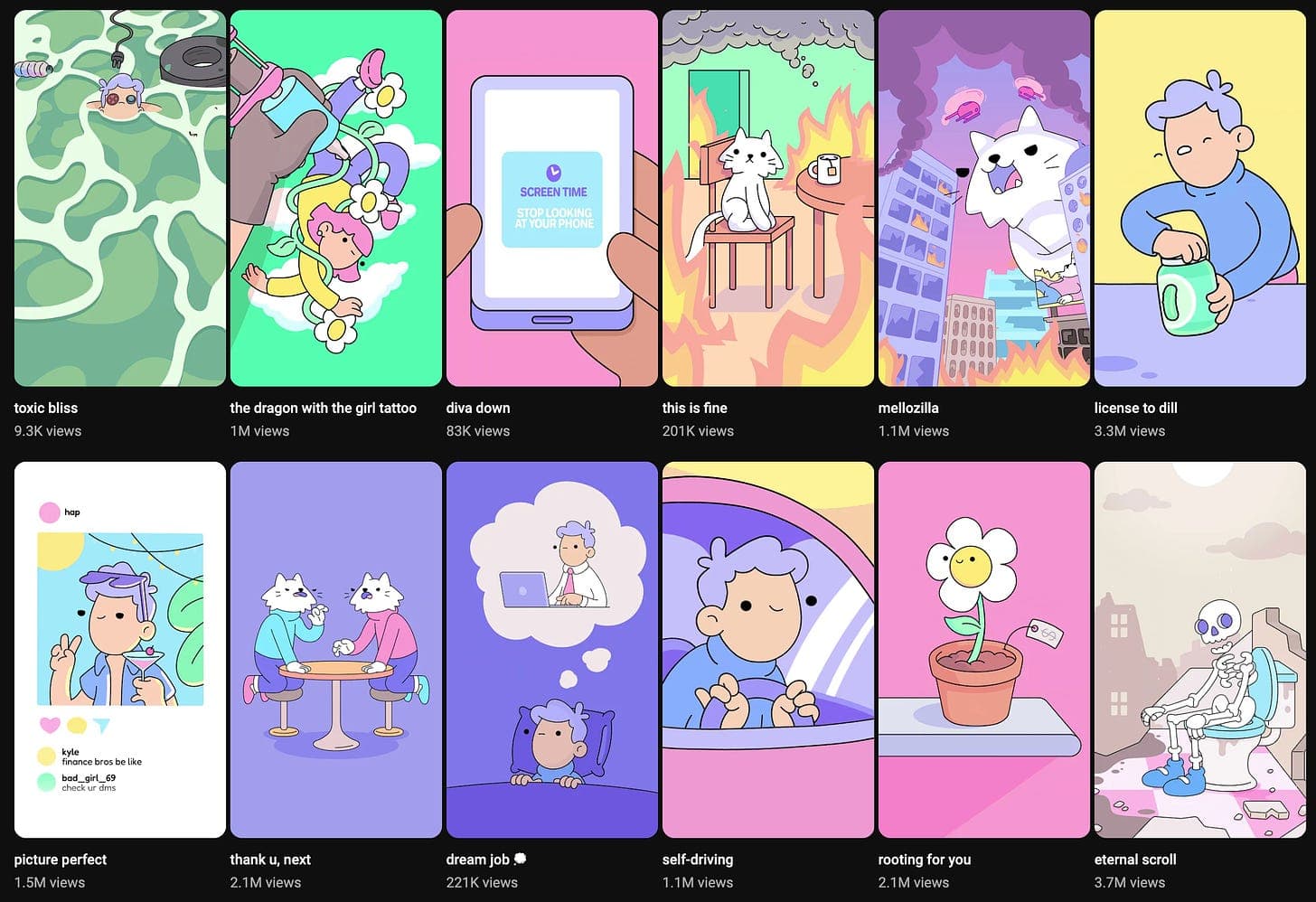Play the 'license to dill' short
Image resolution: width=1316 pixels, height=902 pixels.
click(x=1199, y=199)
